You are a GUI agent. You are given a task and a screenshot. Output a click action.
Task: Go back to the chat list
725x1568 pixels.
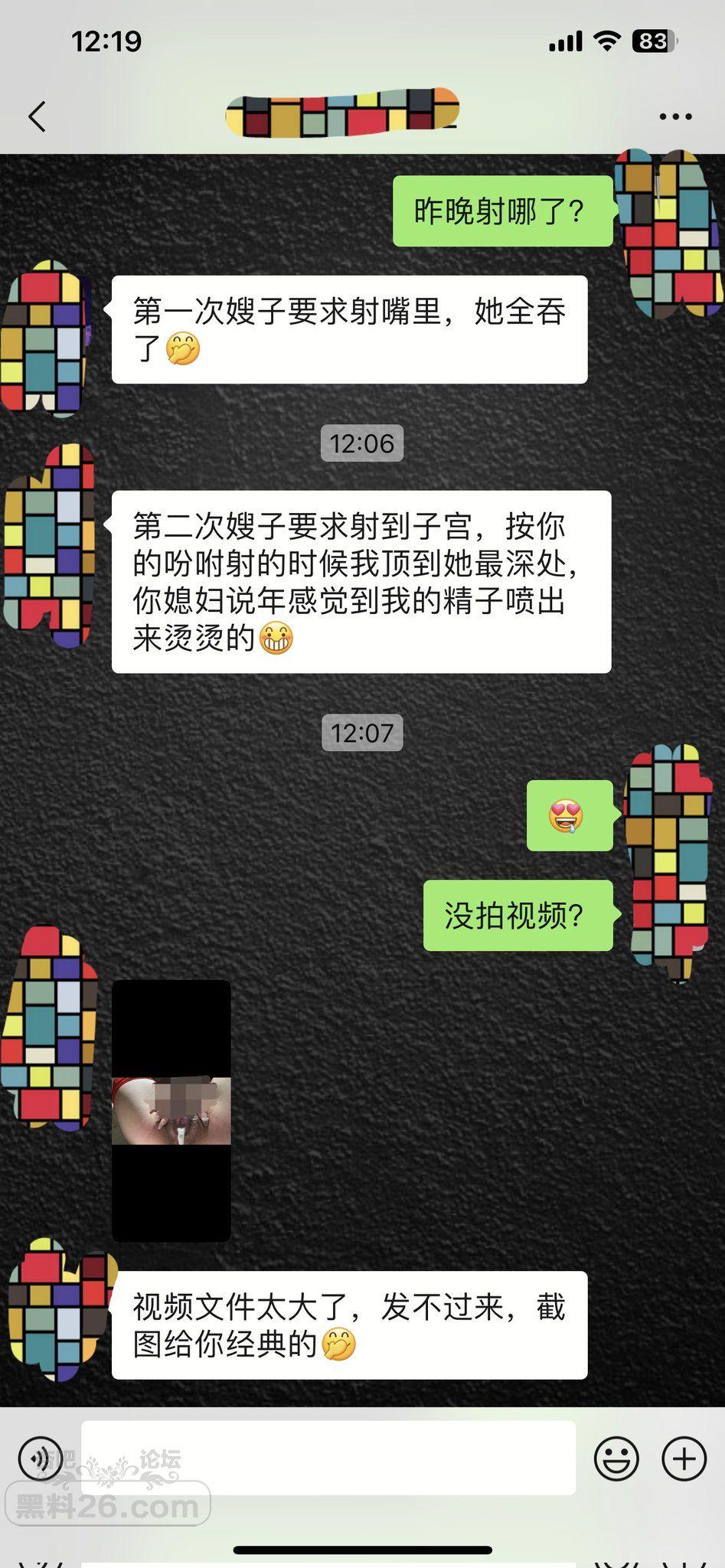tap(37, 117)
